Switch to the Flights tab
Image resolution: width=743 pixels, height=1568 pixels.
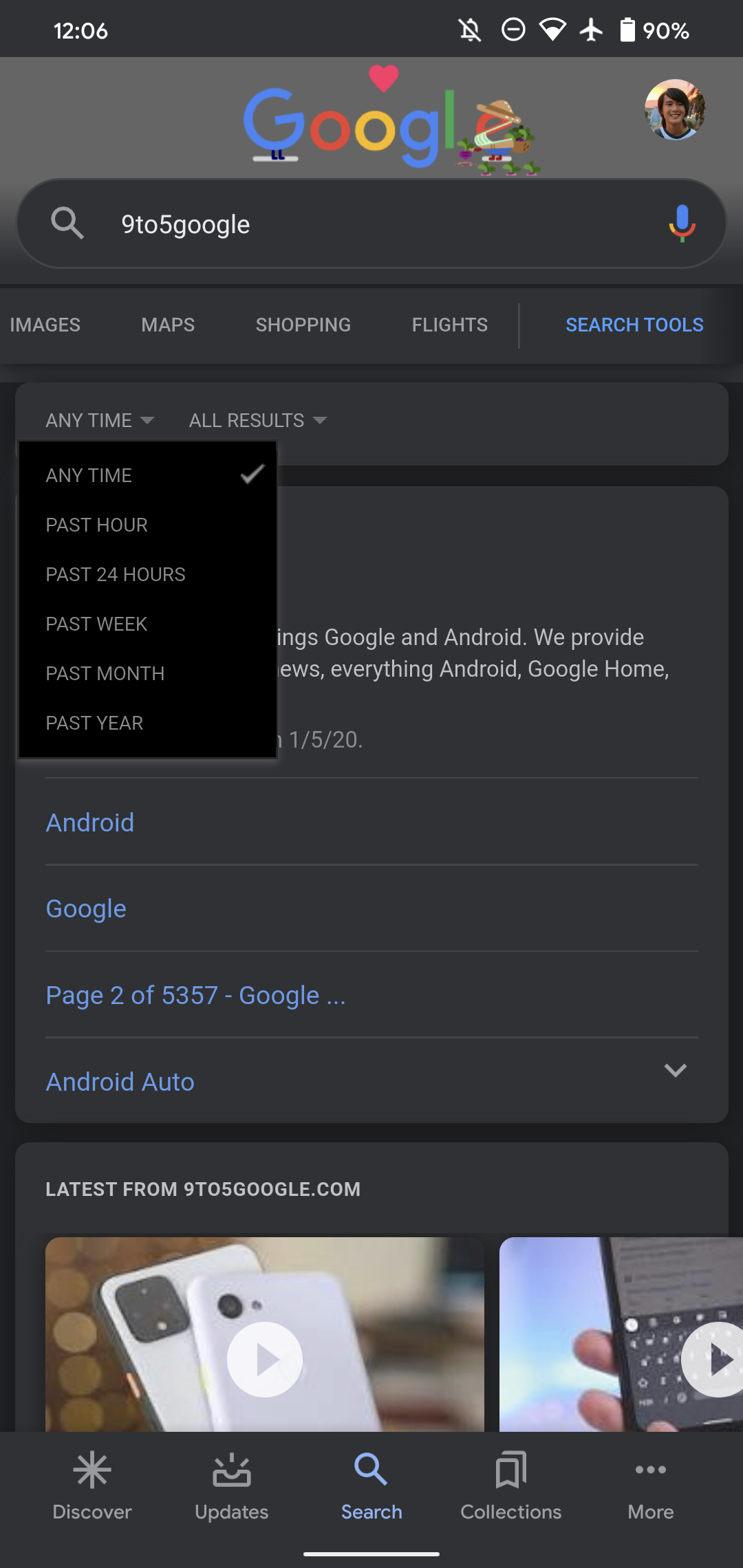[450, 325]
